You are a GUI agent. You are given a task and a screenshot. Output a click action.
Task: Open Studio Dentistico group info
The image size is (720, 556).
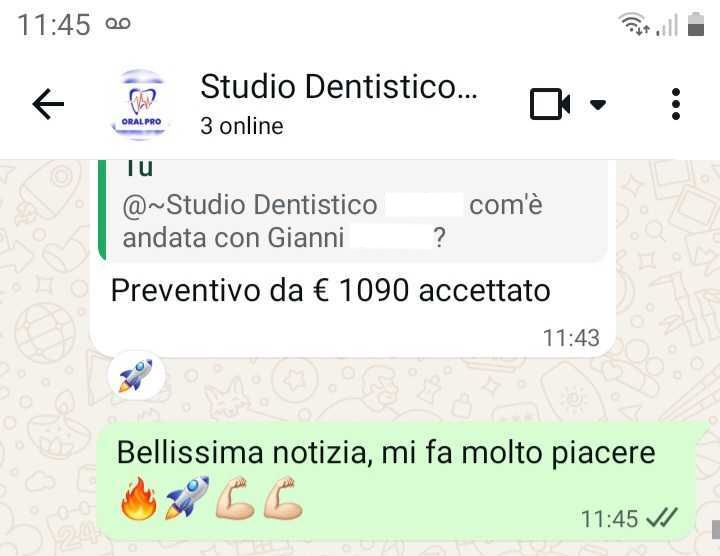338,104
